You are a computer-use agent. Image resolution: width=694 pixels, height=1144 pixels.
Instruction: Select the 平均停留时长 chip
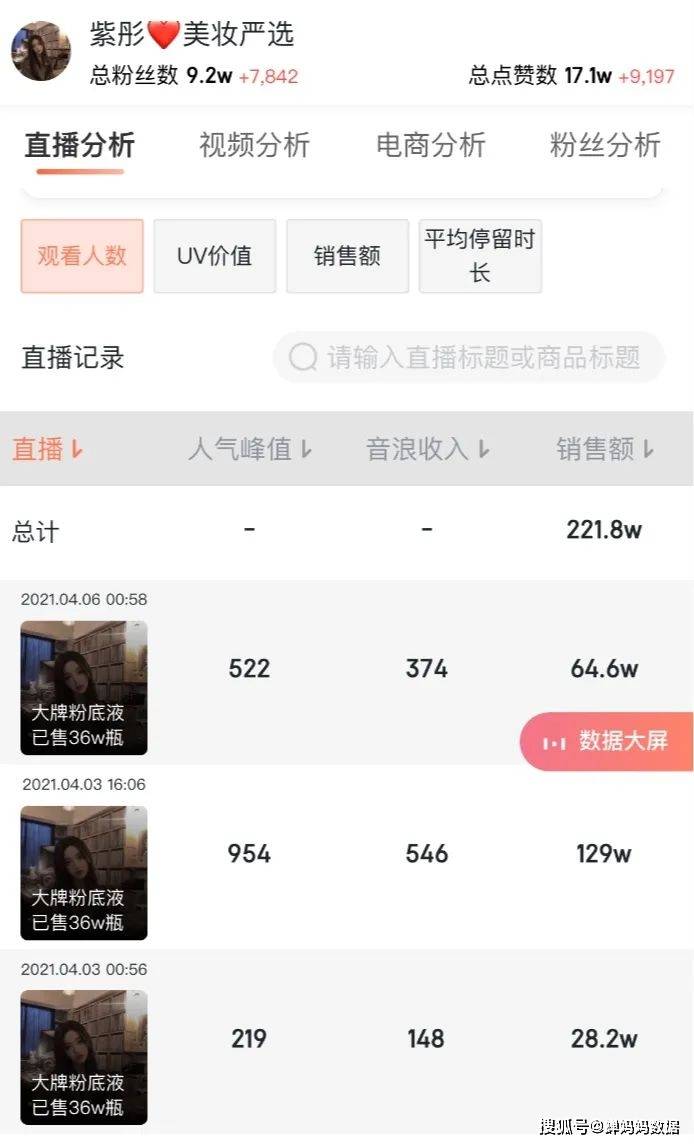[480, 256]
